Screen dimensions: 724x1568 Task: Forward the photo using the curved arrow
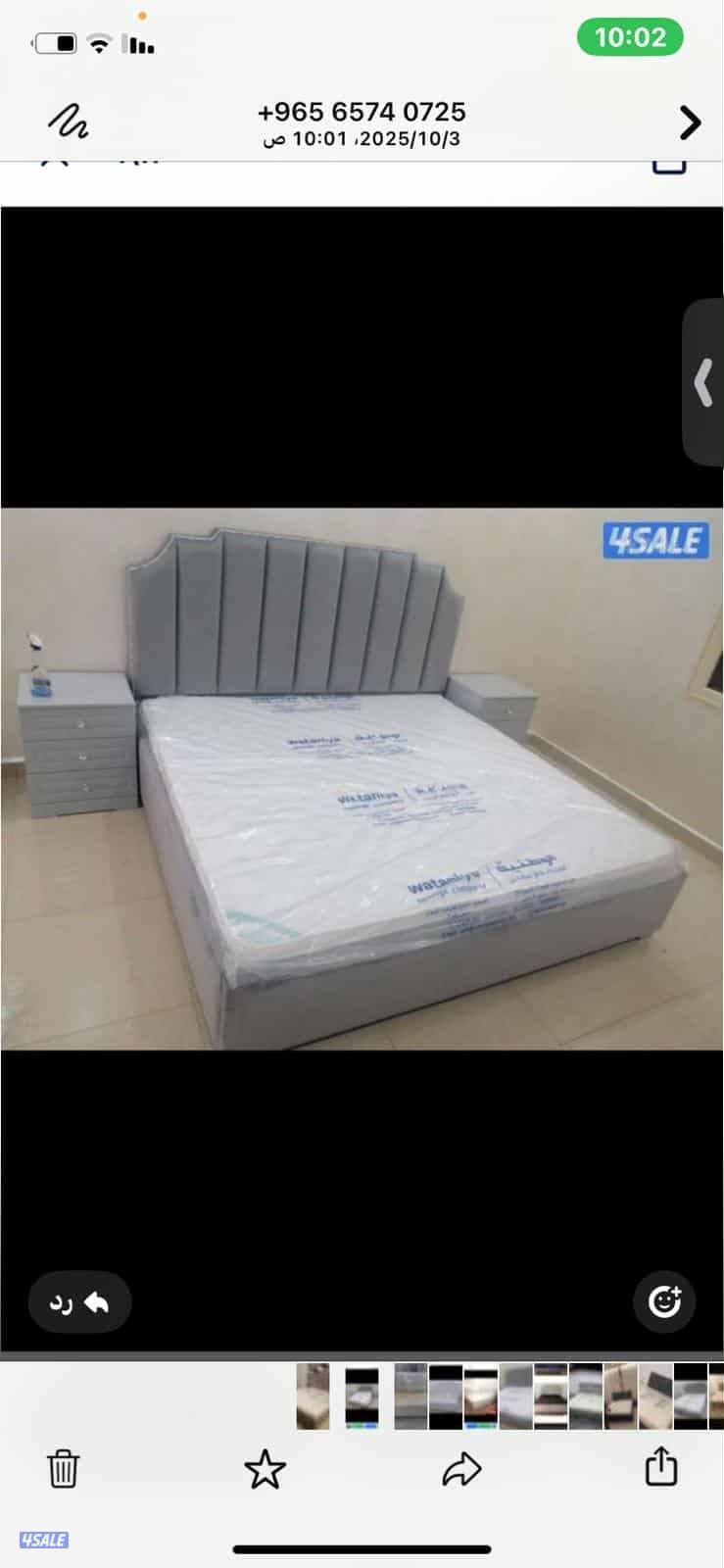(x=461, y=1469)
